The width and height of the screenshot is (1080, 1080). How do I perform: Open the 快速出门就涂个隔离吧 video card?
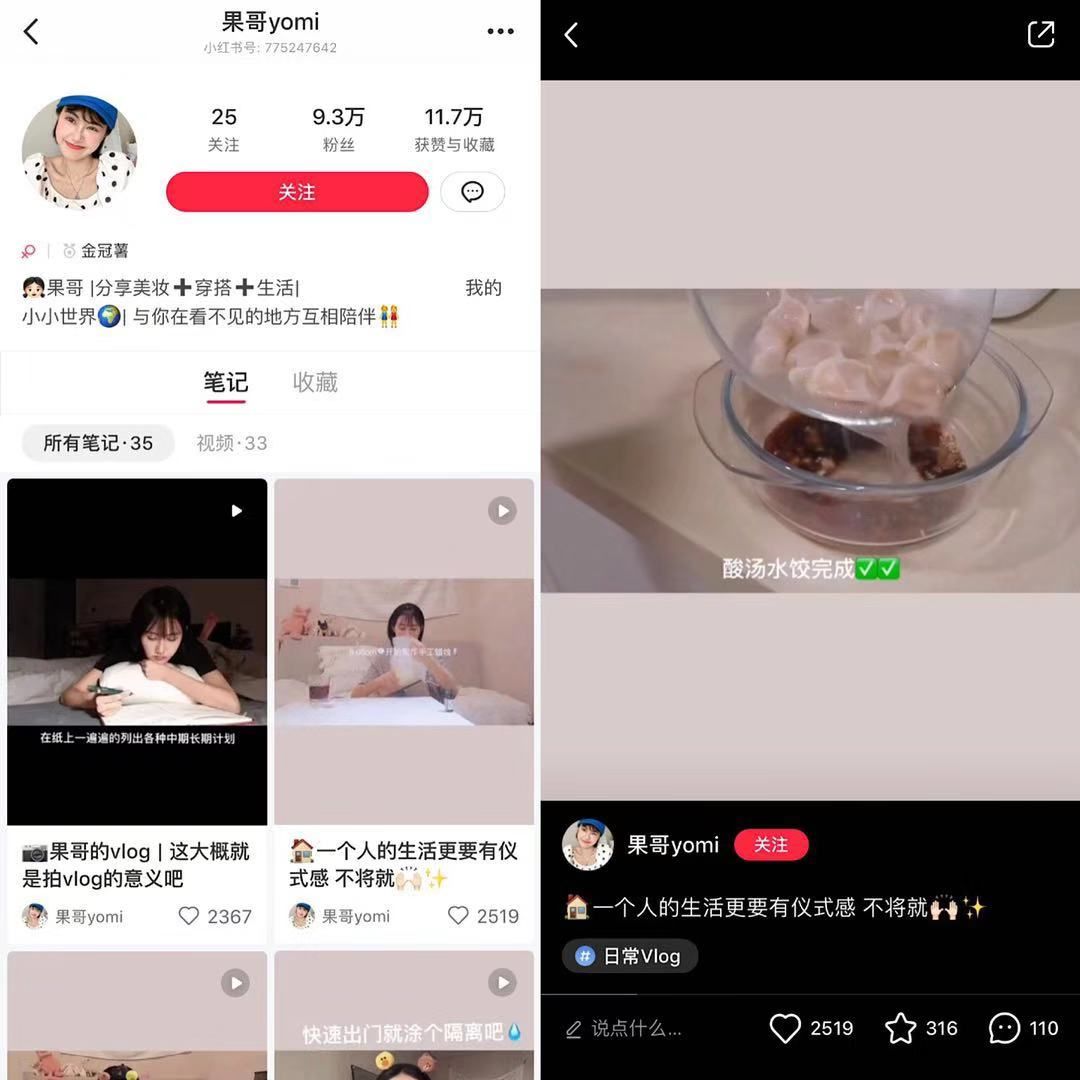point(404,1015)
